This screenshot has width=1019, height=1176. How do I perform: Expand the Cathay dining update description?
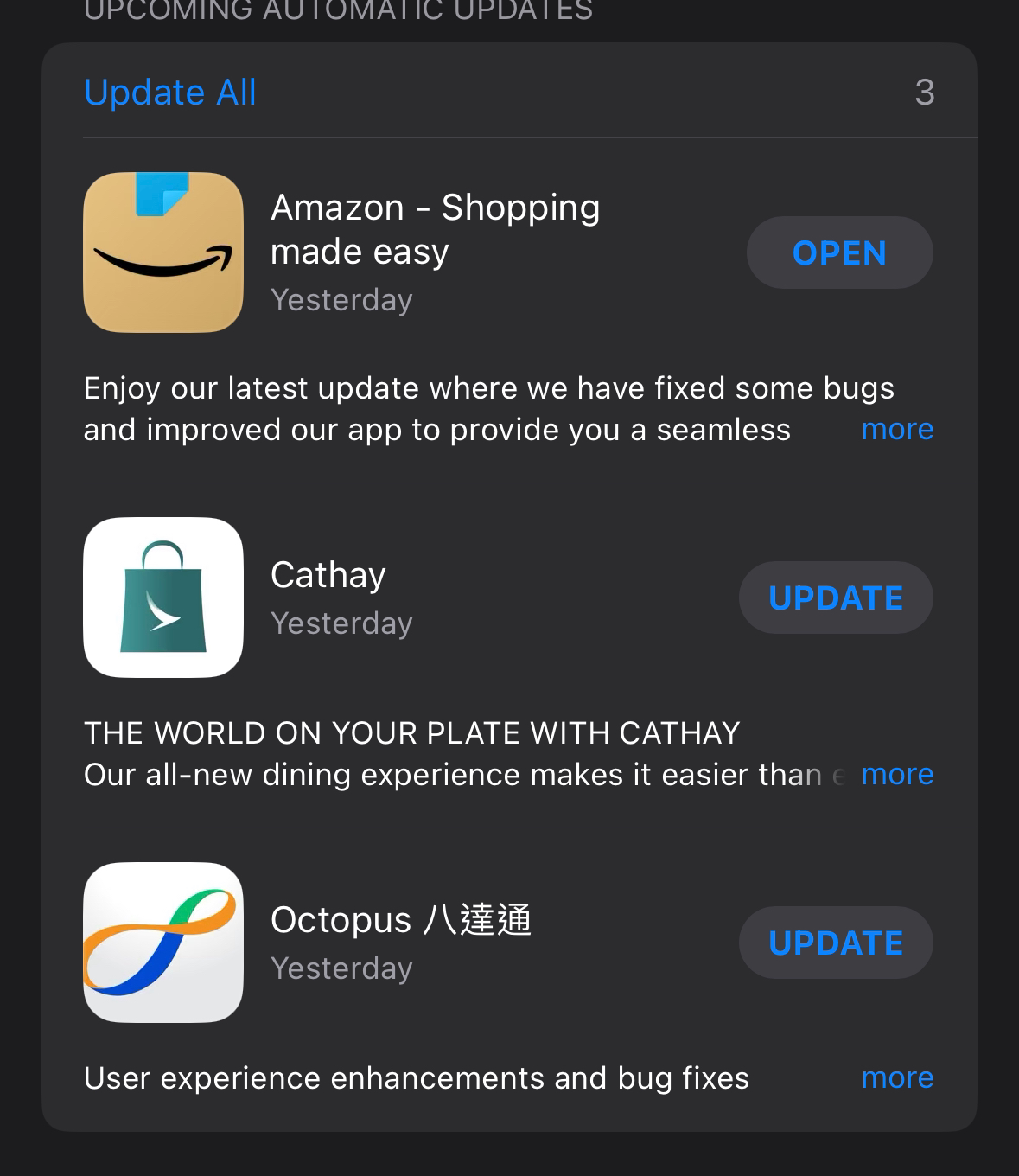pyautogui.click(x=896, y=774)
